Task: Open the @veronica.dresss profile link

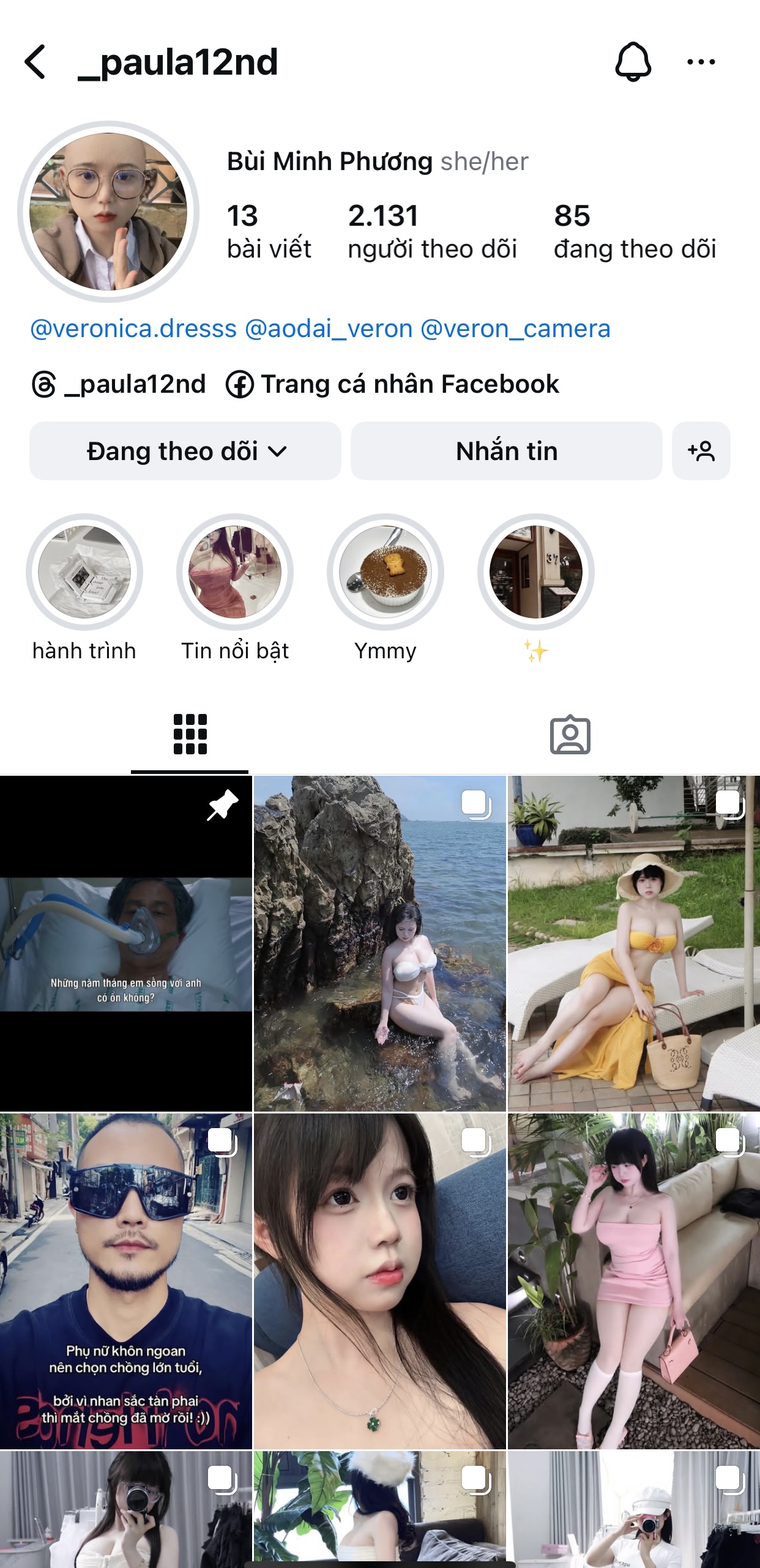Action: point(133,329)
